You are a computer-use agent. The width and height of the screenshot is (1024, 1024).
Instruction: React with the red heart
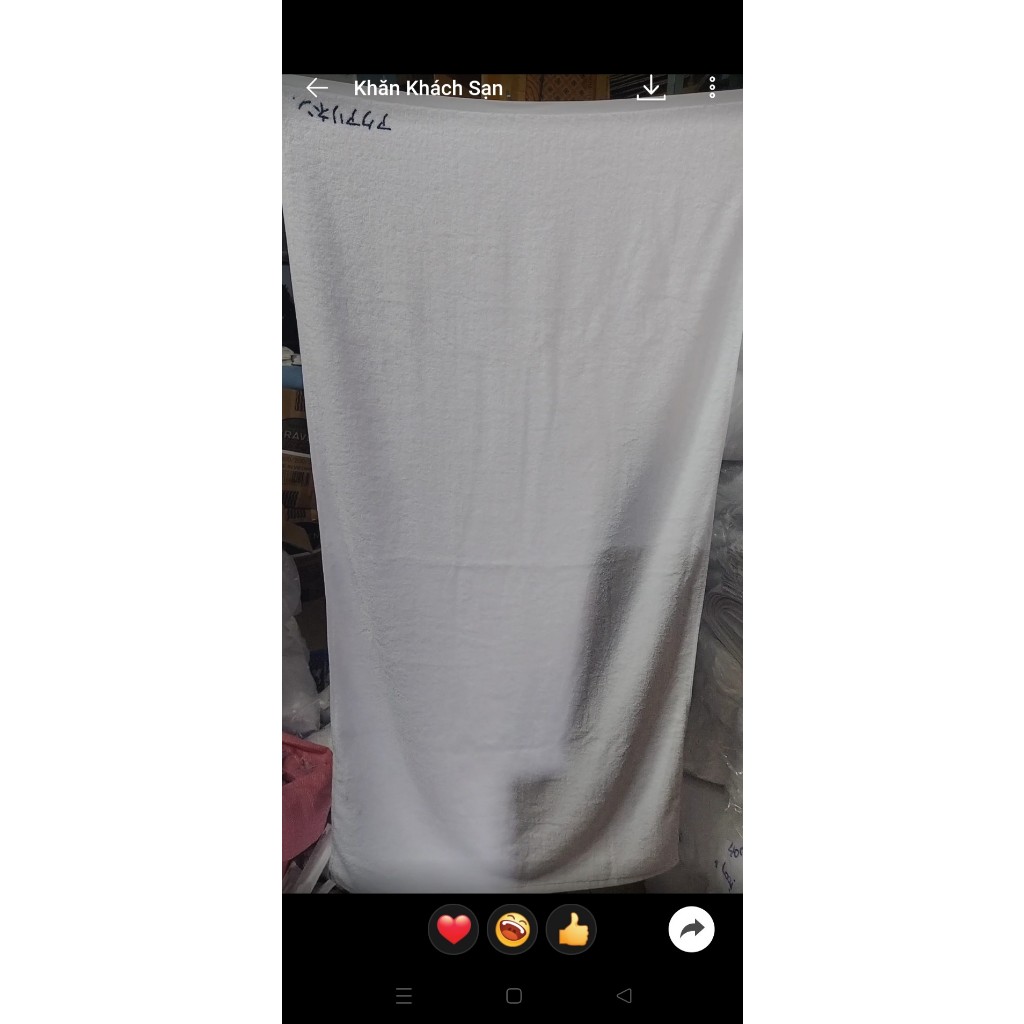(x=453, y=930)
